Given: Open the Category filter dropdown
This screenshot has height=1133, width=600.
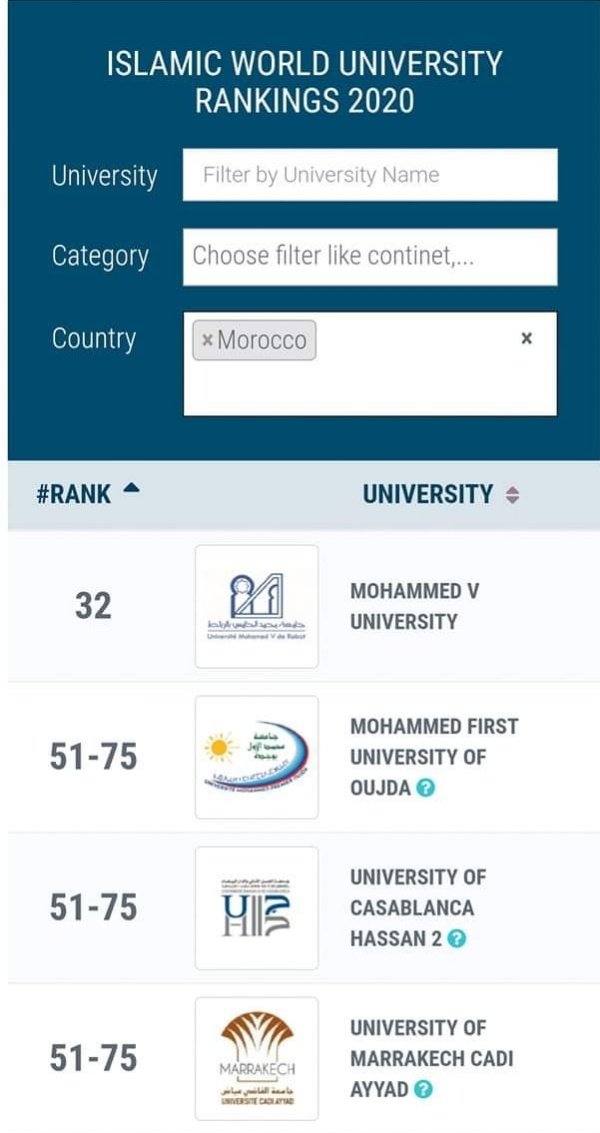Looking at the screenshot, I should coord(369,256).
